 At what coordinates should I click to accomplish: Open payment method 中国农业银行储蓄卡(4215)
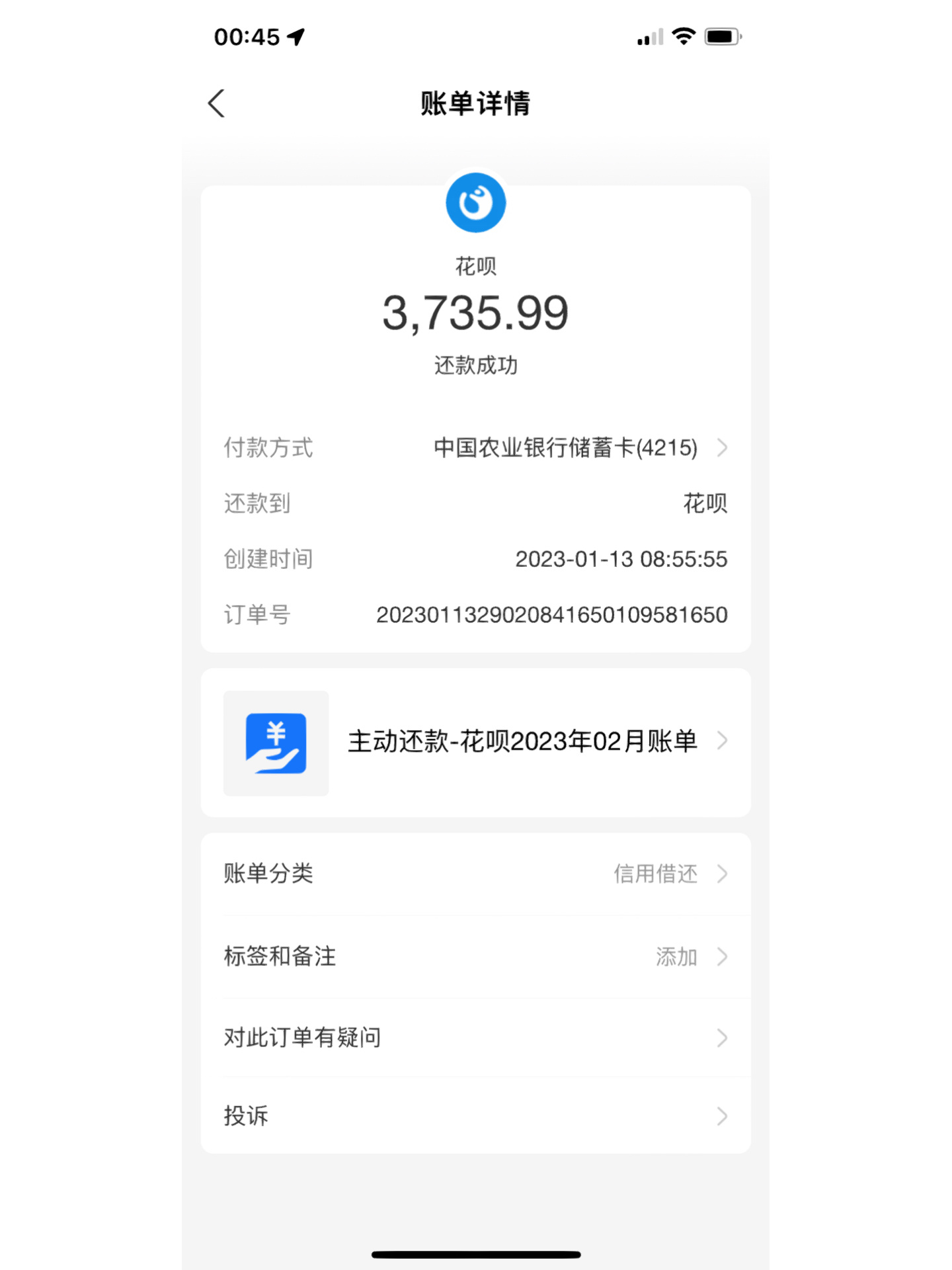[565, 448]
